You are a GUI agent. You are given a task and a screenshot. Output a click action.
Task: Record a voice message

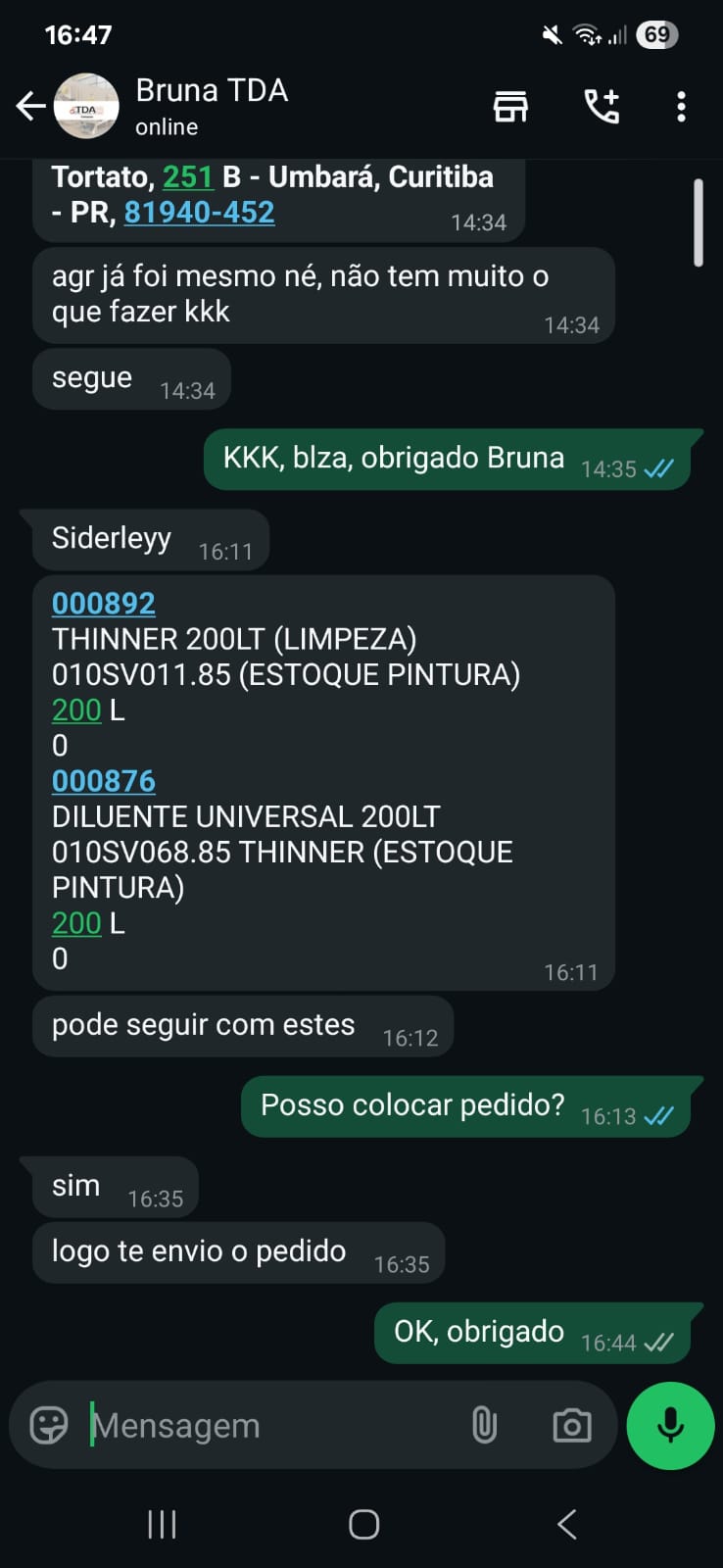point(670,1425)
